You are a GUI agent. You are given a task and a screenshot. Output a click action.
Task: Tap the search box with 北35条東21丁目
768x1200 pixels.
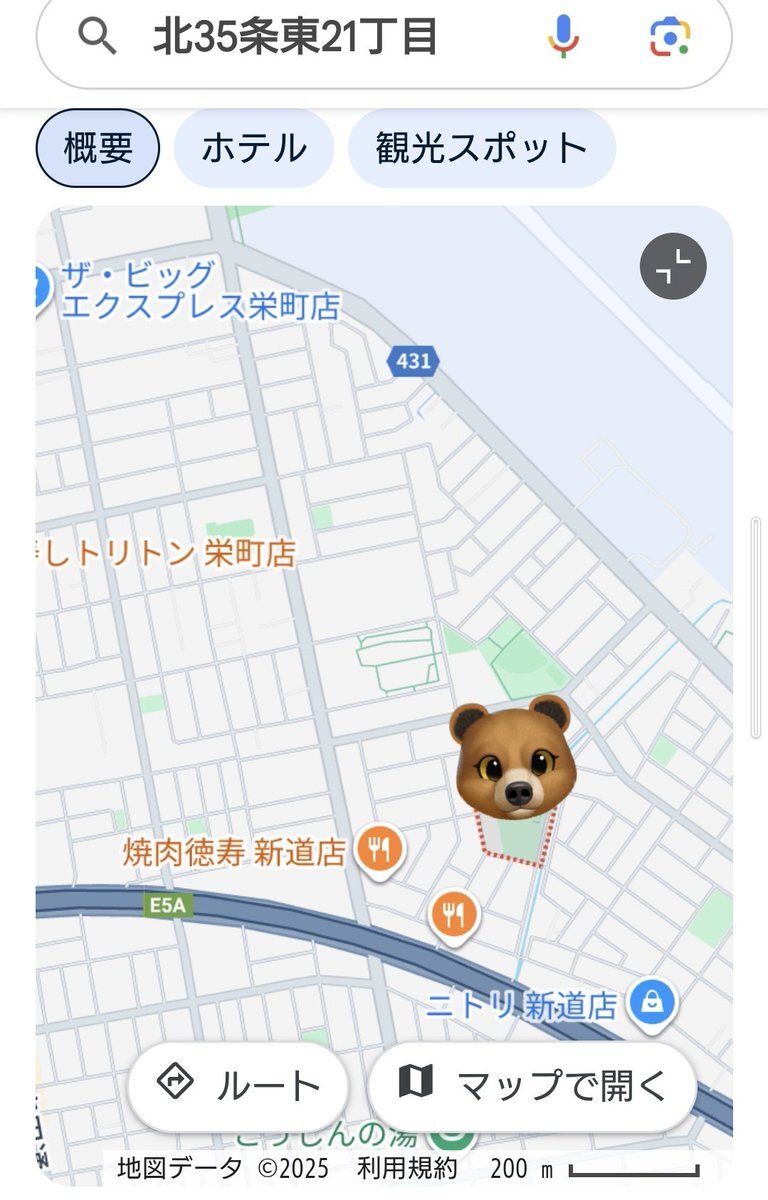tap(300, 38)
